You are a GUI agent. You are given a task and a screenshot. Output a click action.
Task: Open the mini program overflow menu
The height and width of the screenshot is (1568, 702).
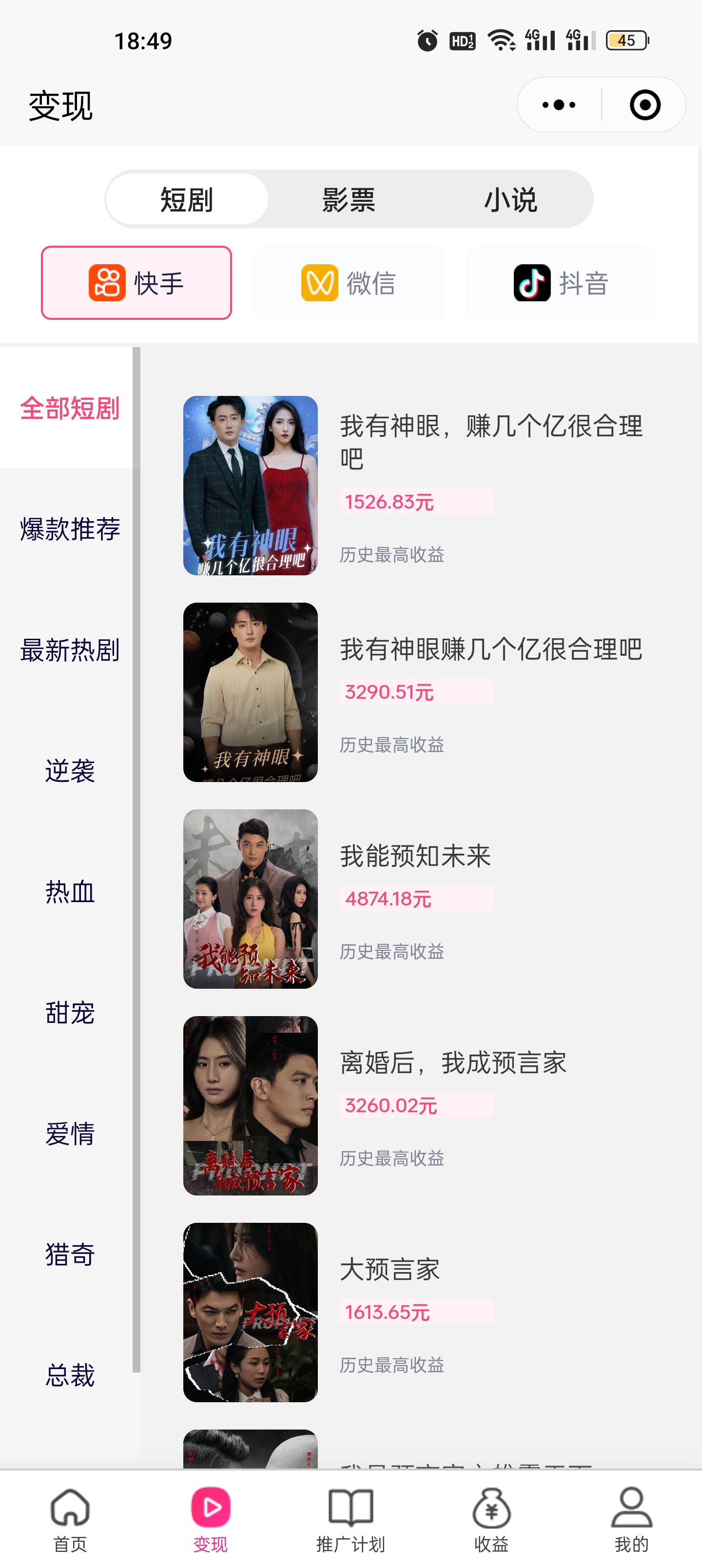(x=558, y=105)
